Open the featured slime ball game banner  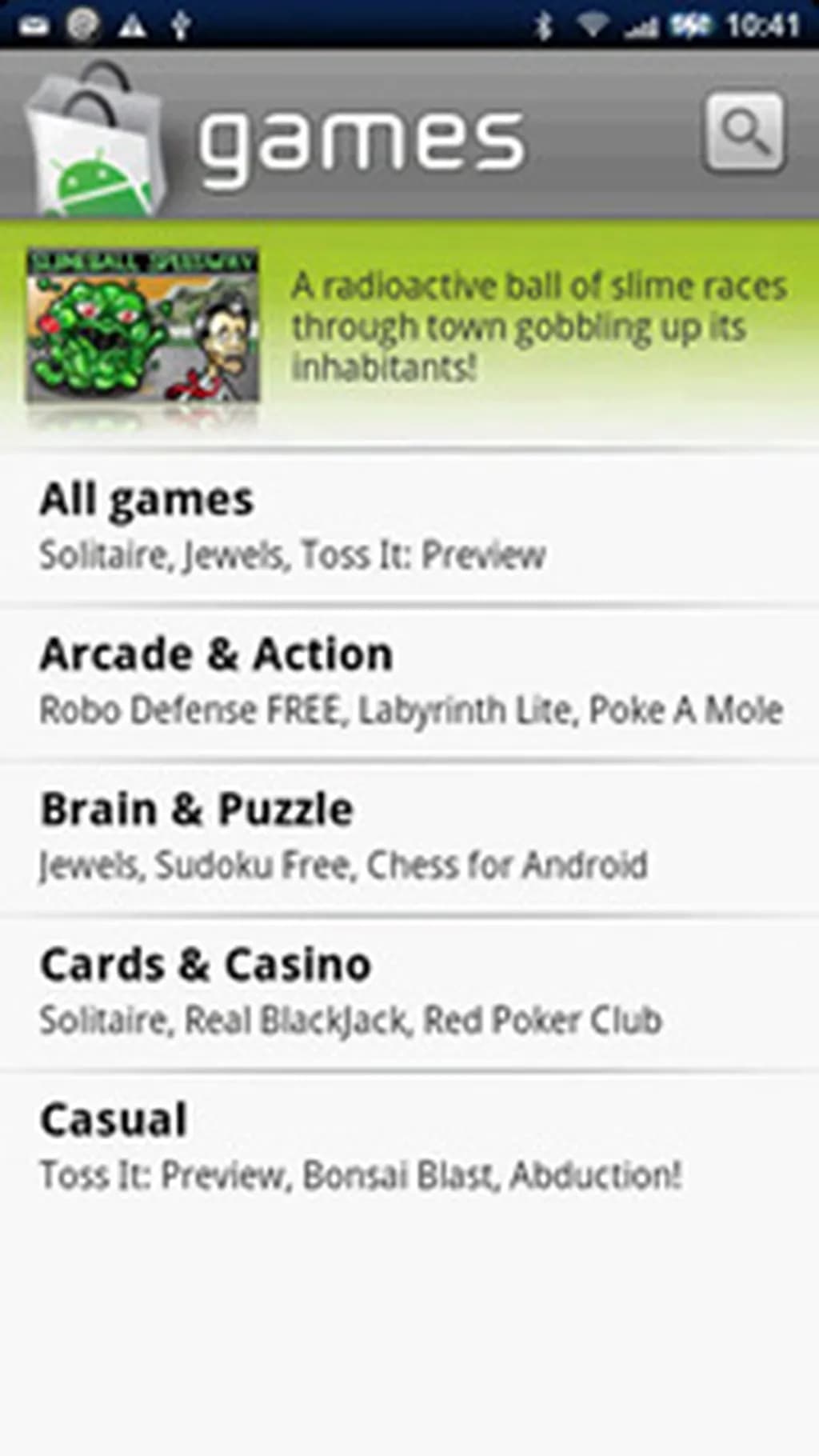[x=408, y=328]
